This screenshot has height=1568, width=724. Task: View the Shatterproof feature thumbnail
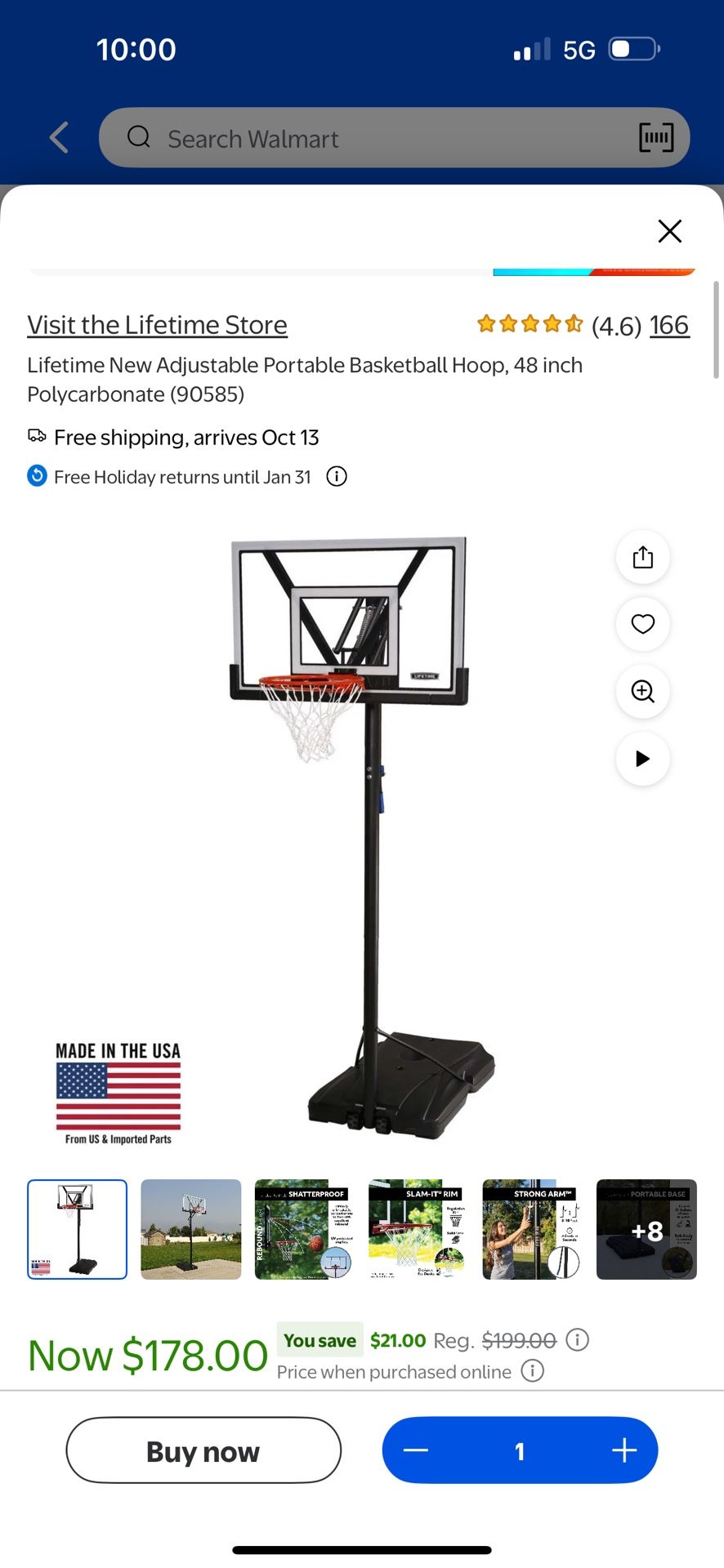[305, 1229]
